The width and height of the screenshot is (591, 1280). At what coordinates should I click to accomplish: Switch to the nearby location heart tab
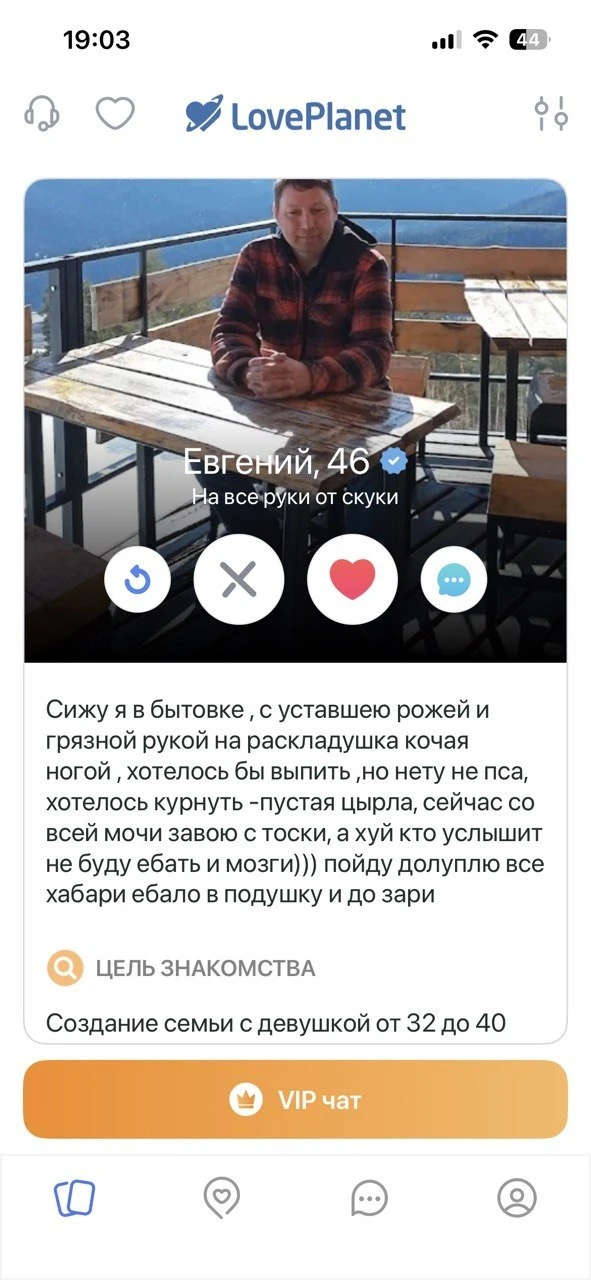click(221, 1198)
